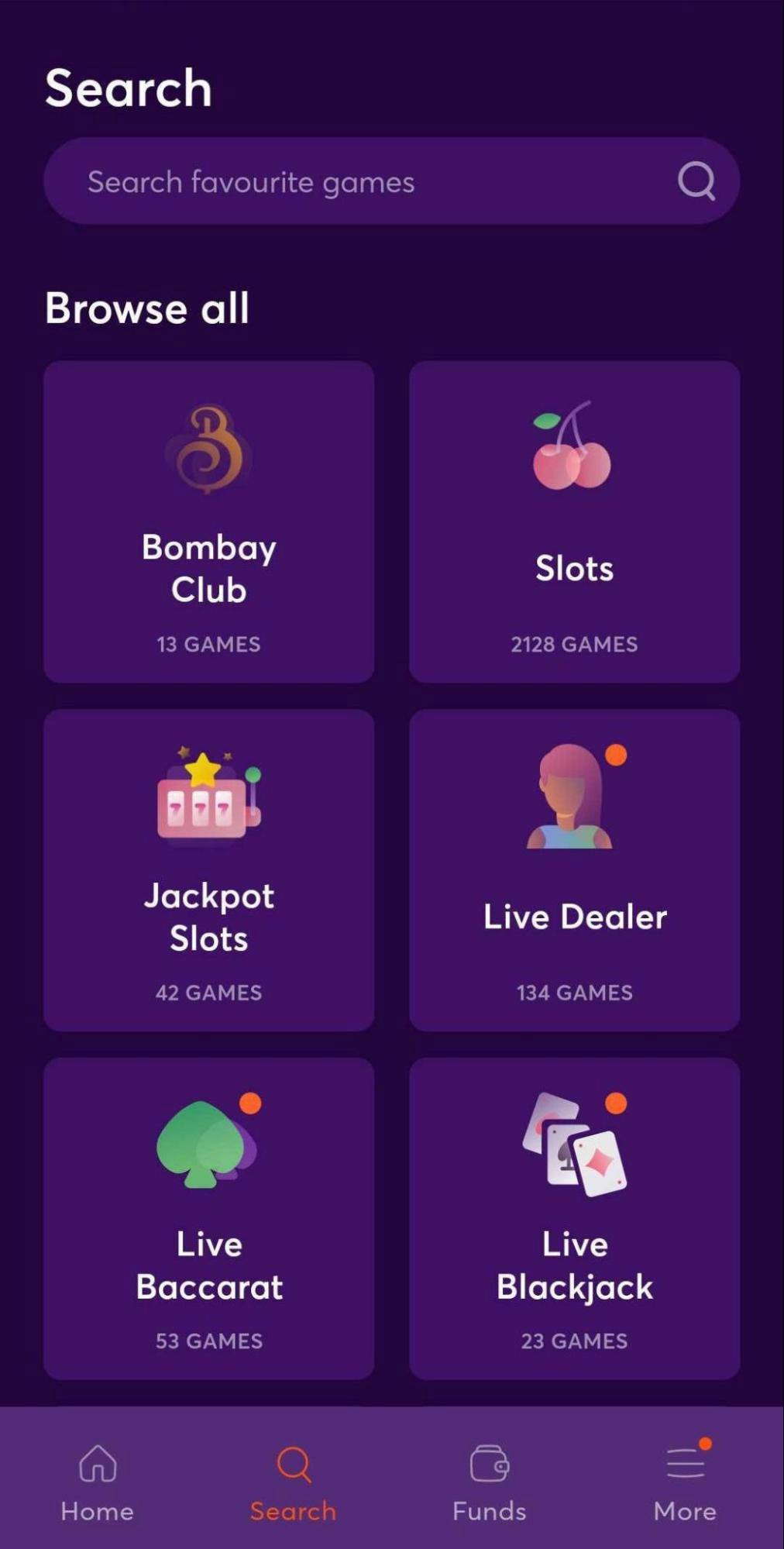View Live Baccarat games
The width and height of the screenshot is (784, 1549).
click(208, 1217)
